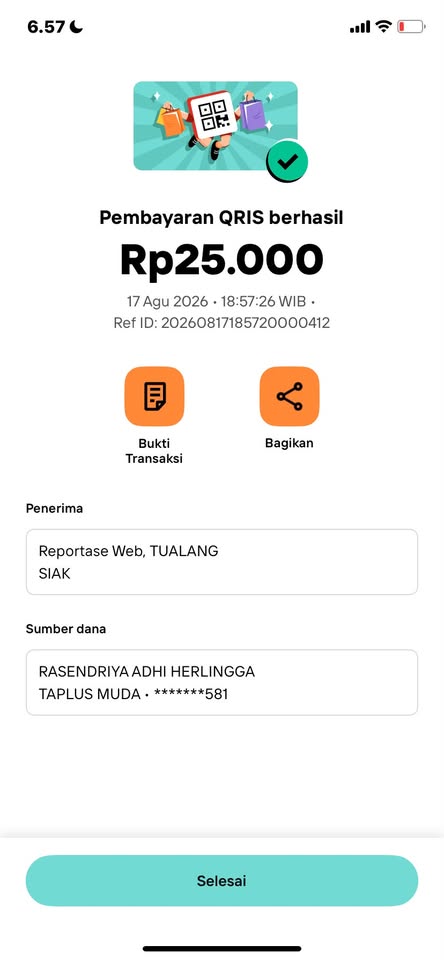Image resolution: width=444 pixels, height=960 pixels.
Task: Tap Selesai to finish
Action: pyautogui.click(x=222, y=881)
